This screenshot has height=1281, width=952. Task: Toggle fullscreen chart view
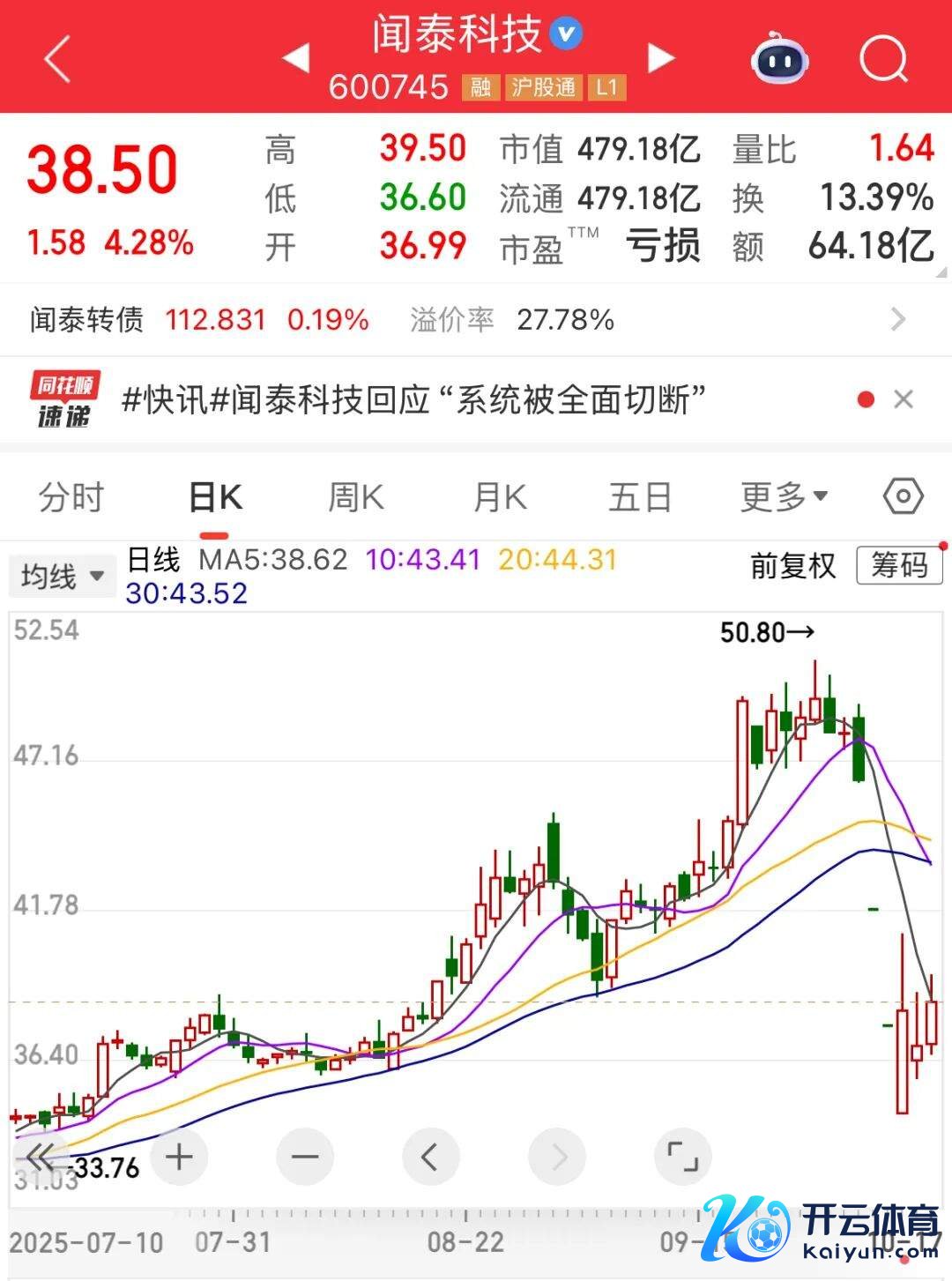pos(683,1157)
